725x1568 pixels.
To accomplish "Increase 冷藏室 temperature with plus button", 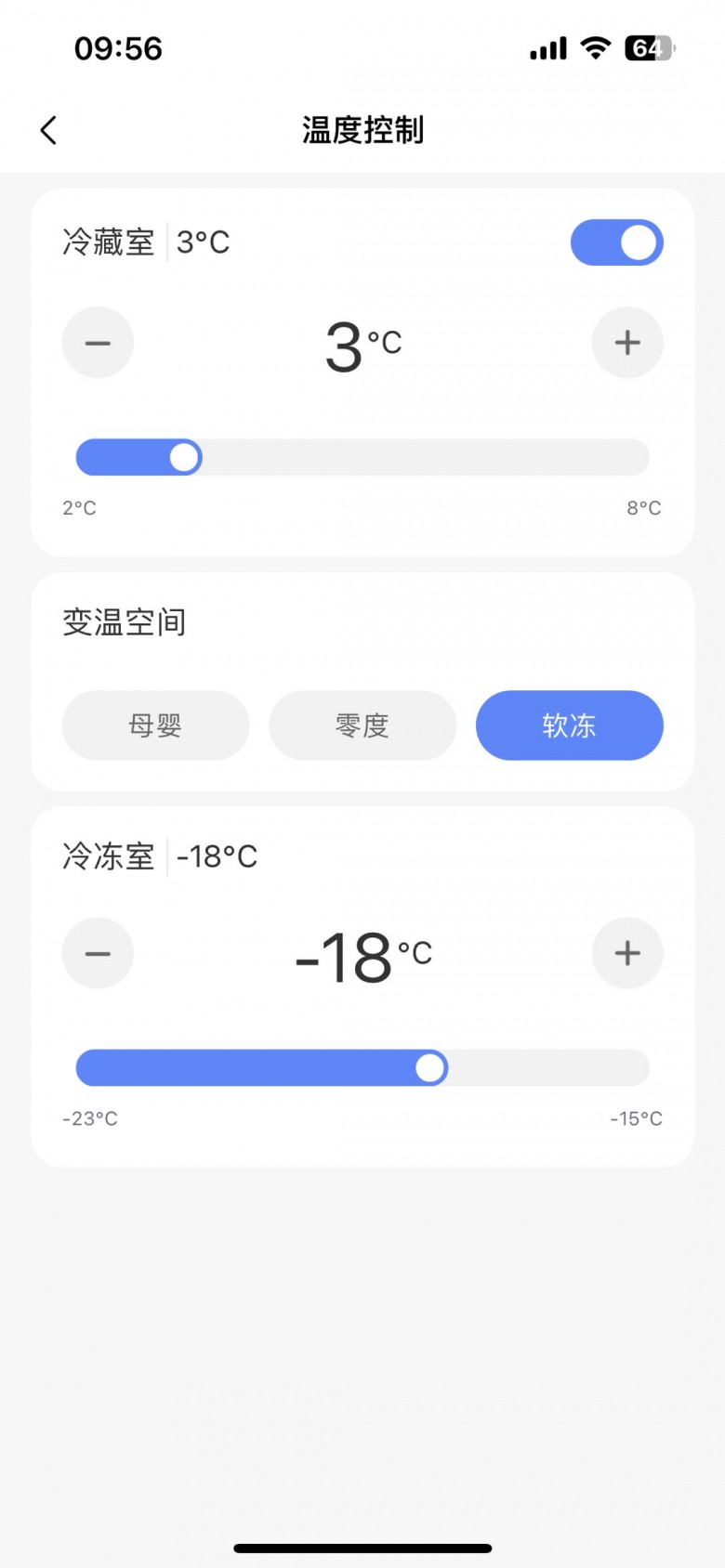I will 627,343.
